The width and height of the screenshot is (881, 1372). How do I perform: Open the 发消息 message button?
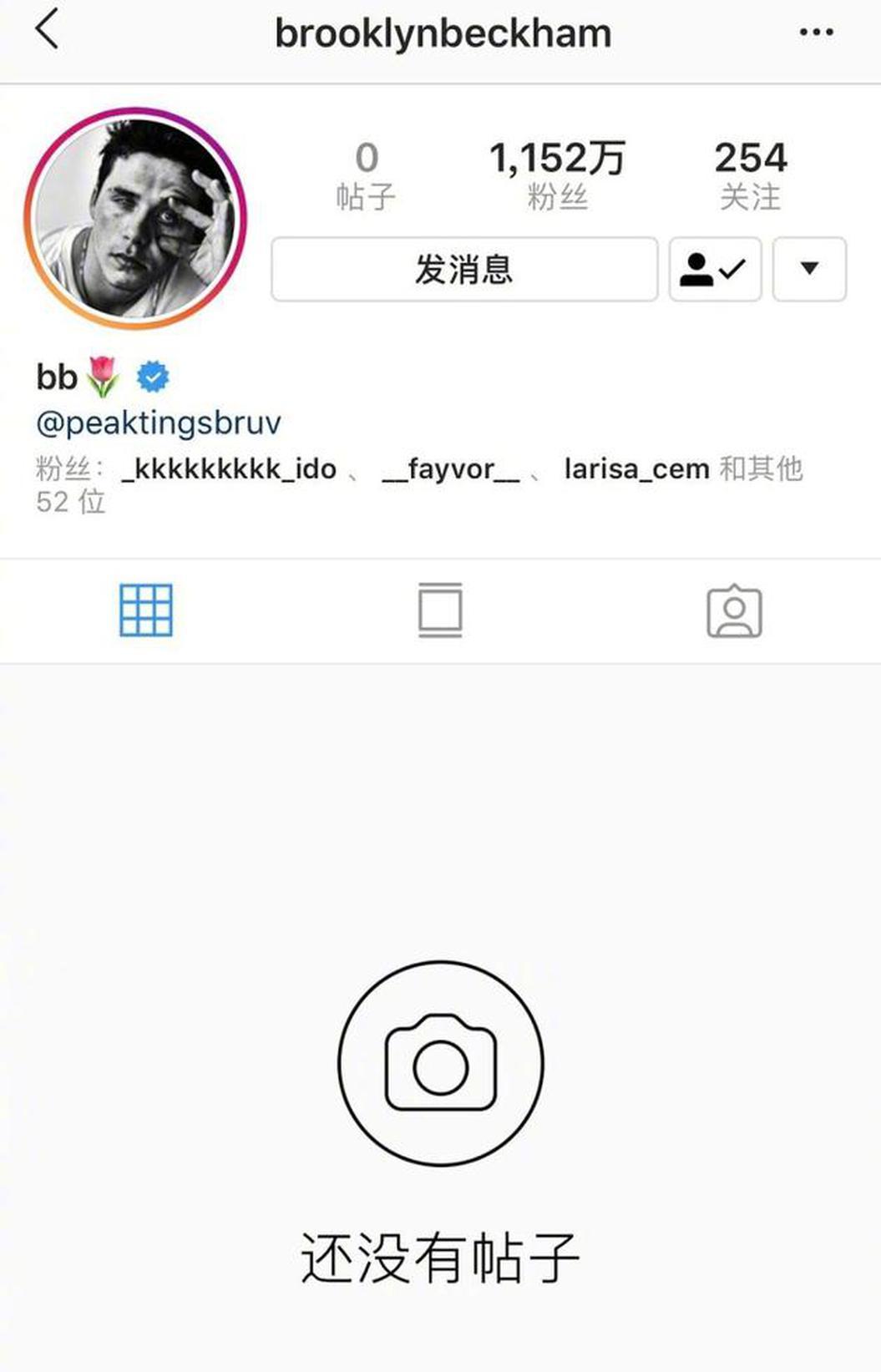pyautogui.click(x=463, y=269)
